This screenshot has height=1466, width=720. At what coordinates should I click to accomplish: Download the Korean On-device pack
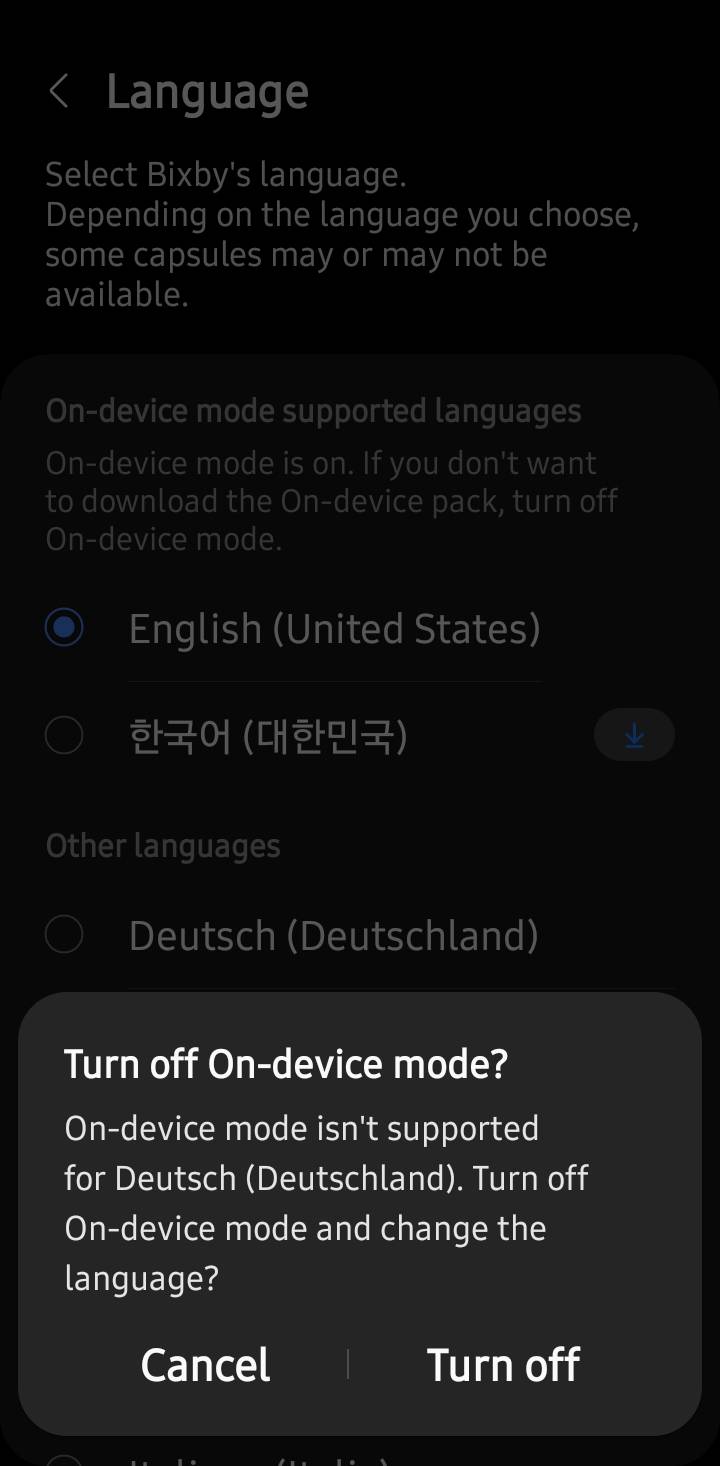tap(634, 736)
